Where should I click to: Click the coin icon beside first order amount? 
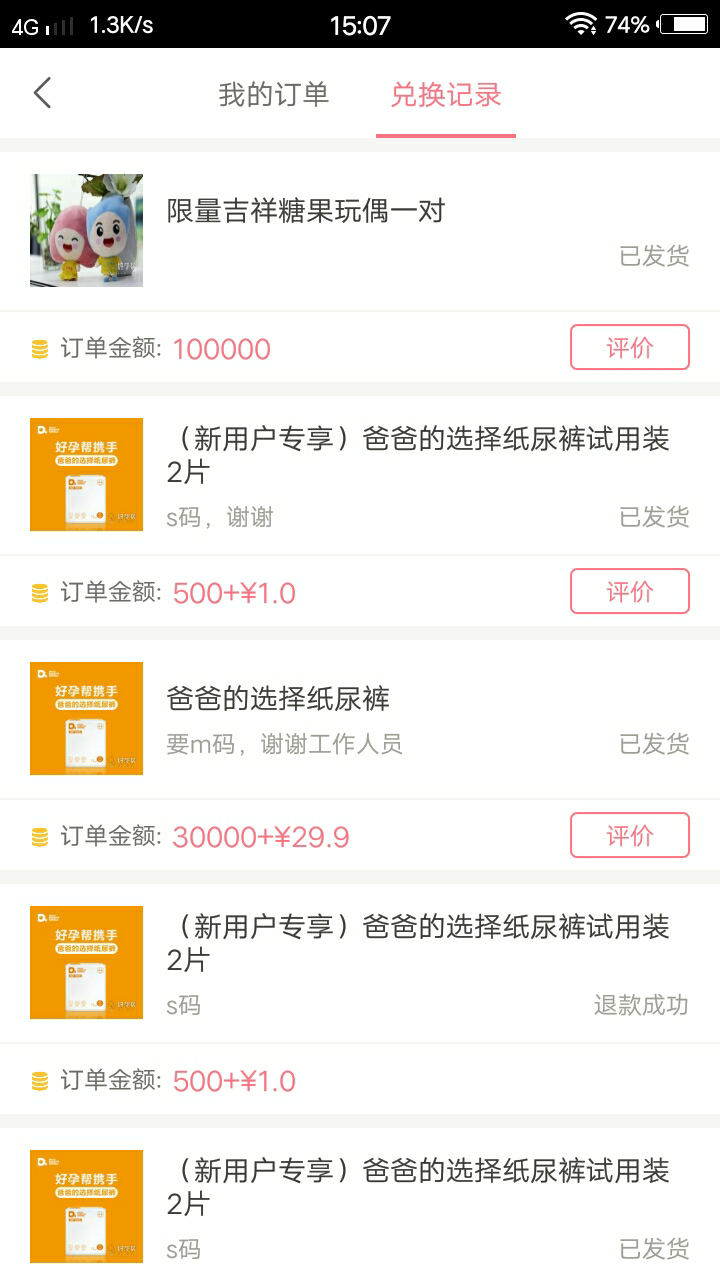[x=41, y=348]
